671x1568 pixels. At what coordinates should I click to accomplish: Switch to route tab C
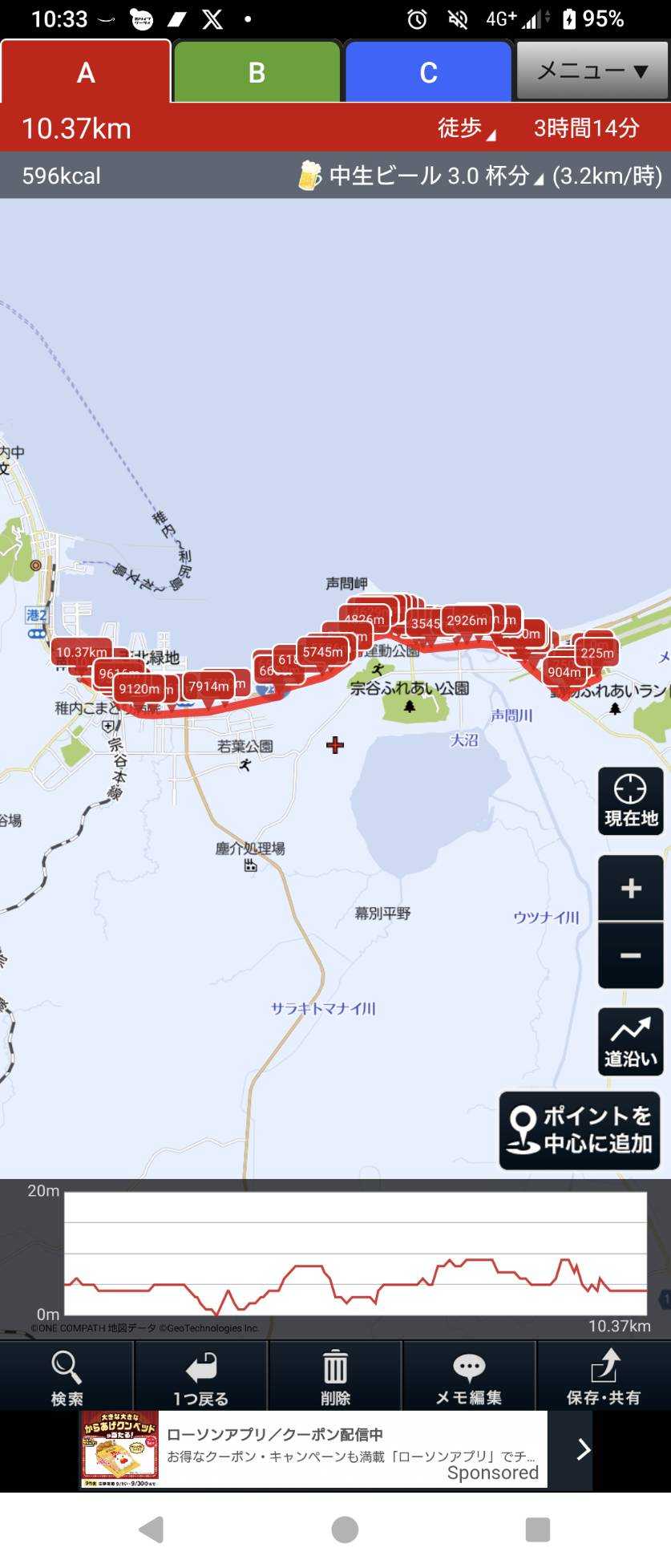[427, 72]
